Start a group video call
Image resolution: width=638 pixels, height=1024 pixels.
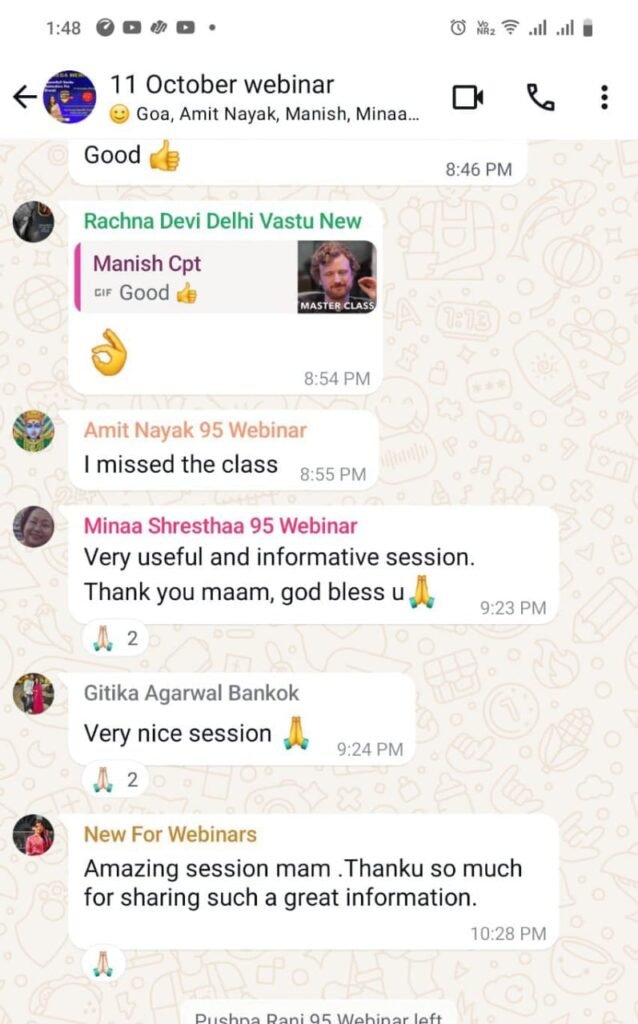pos(468,97)
